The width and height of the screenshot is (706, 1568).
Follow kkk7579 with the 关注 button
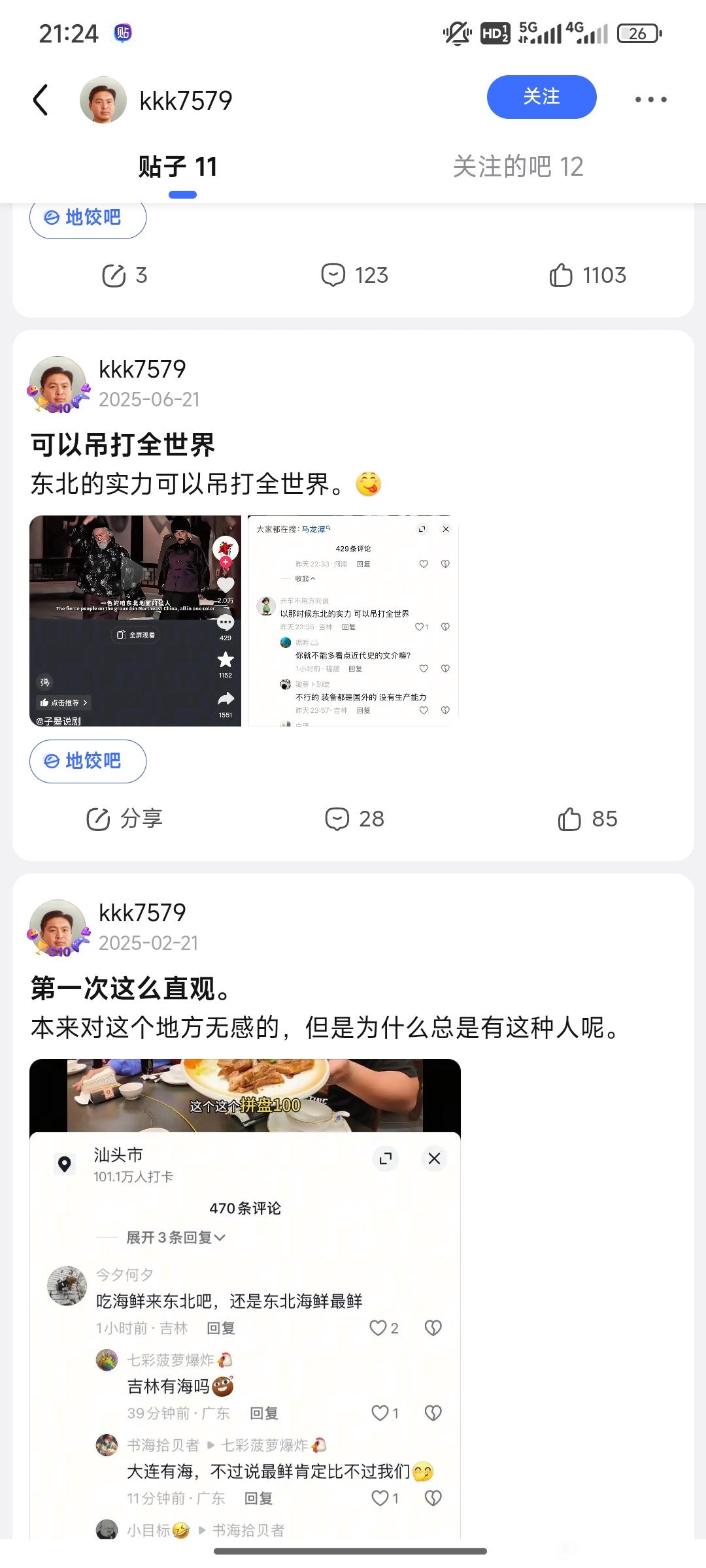tap(541, 97)
